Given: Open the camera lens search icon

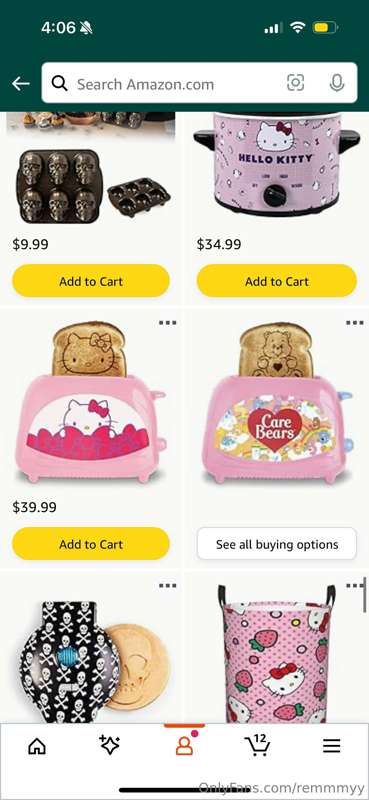Looking at the screenshot, I should (x=296, y=83).
